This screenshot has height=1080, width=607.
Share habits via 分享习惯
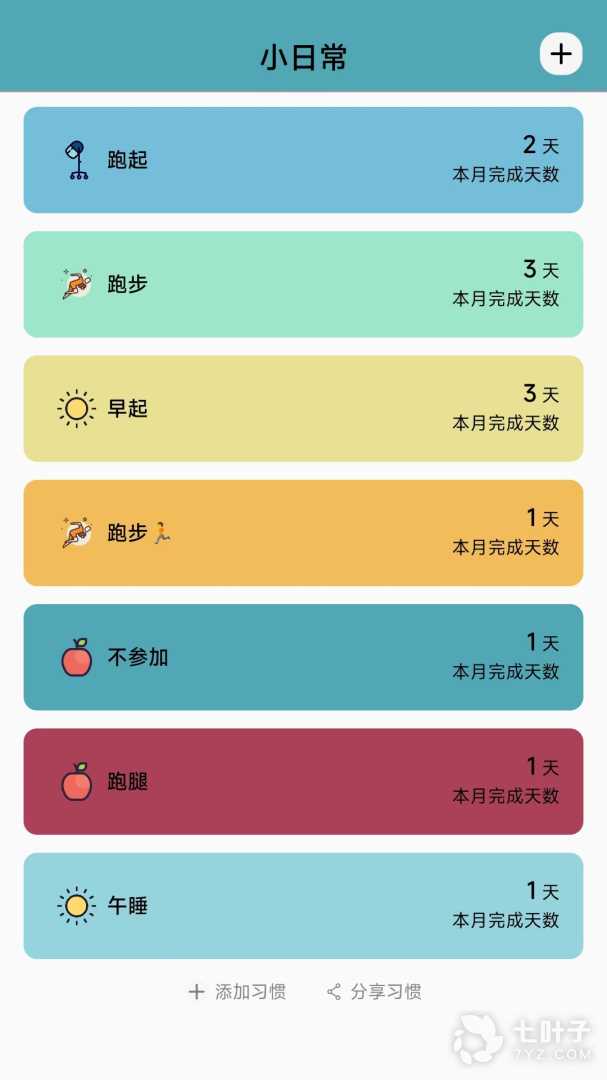374,992
